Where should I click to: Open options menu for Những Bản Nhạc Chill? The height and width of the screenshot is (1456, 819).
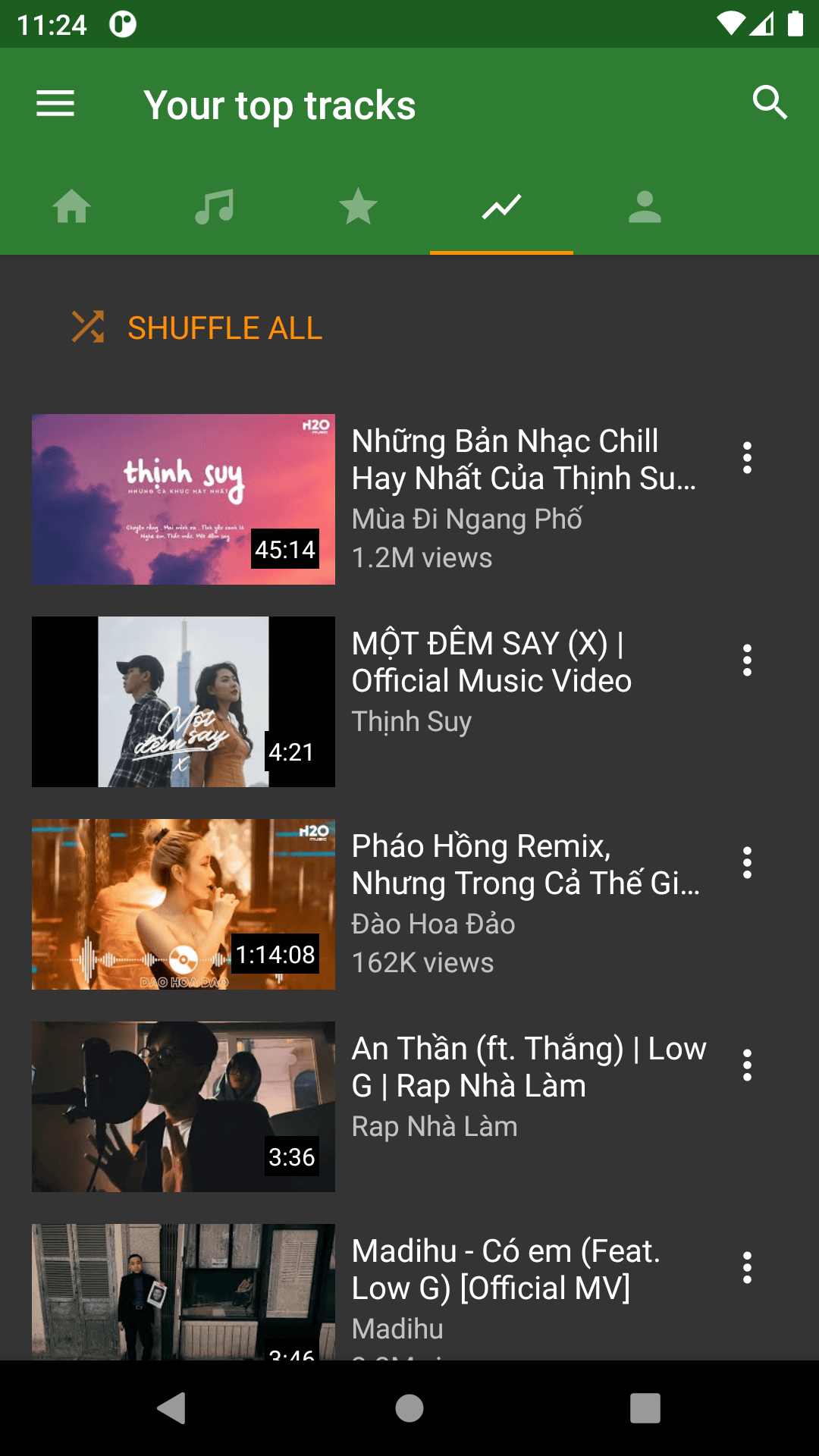point(747,458)
